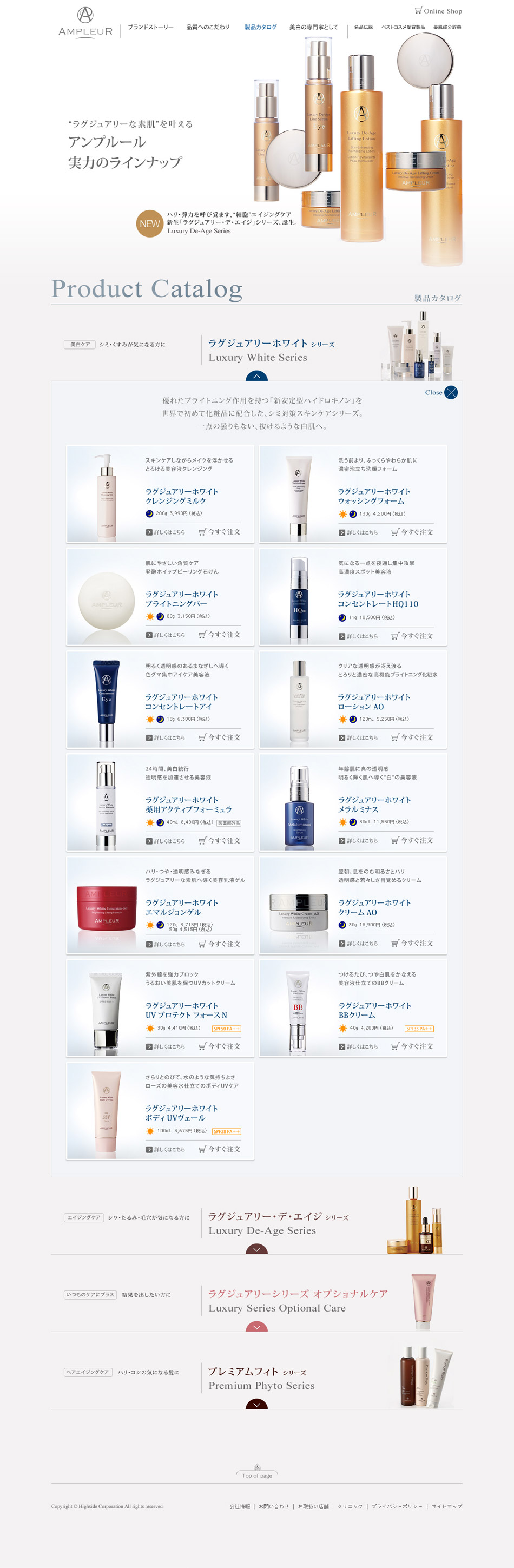View details for コンセントレートHQ110
The height and width of the screenshot is (1568, 514).
(x=358, y=636)
